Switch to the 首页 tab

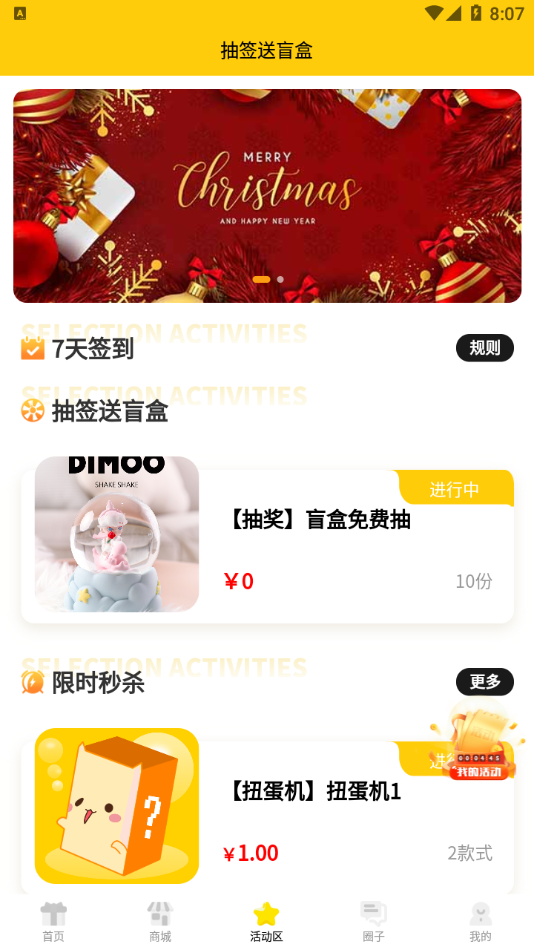[x=53, y=922]
